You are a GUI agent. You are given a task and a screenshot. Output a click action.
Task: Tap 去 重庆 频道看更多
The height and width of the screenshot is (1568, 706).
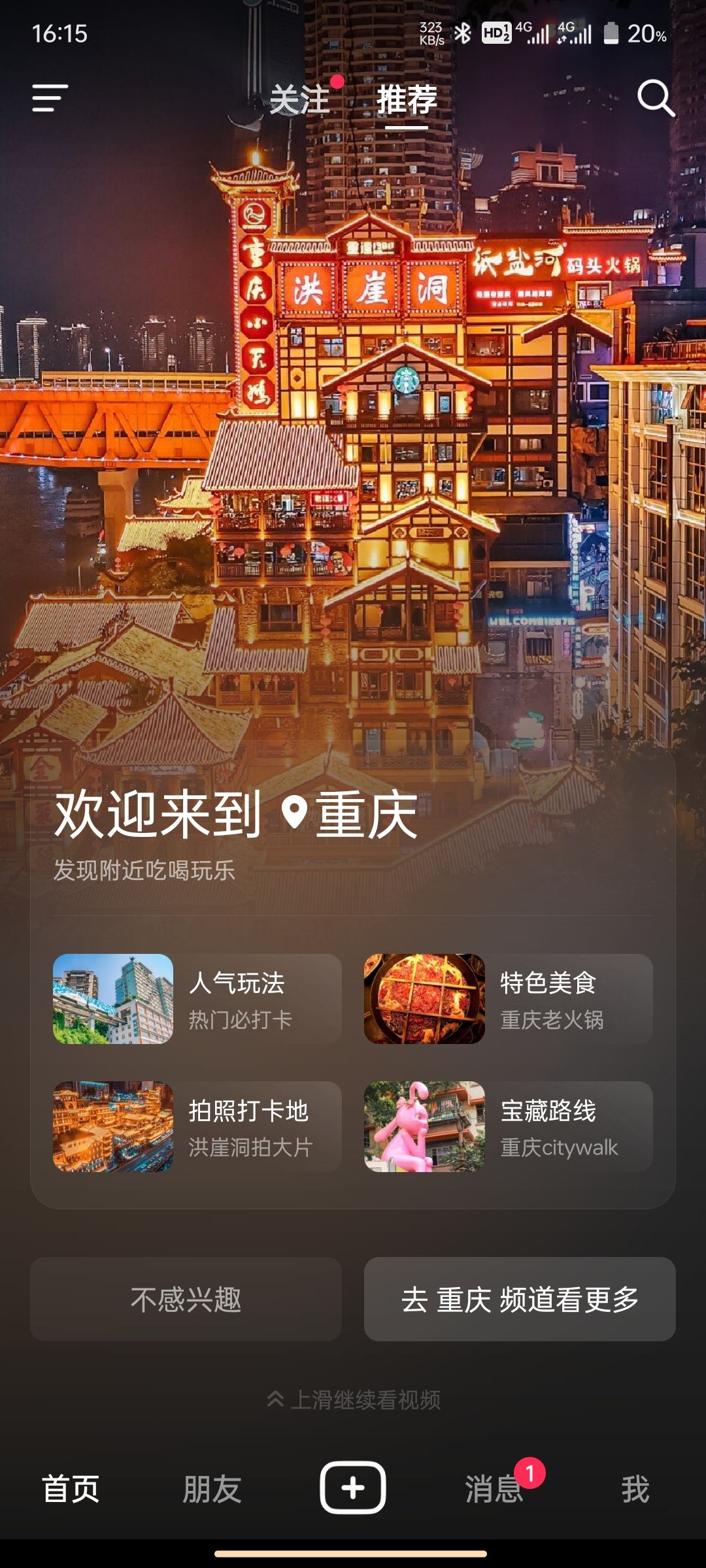tap(520, 1299)
